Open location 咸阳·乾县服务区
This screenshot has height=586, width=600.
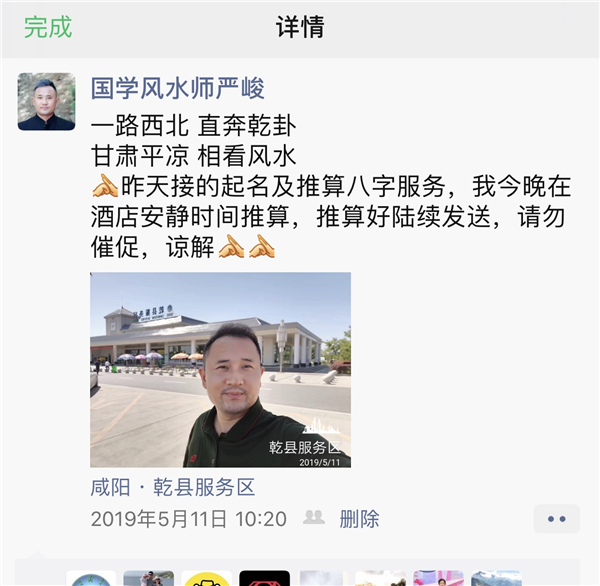173,488
